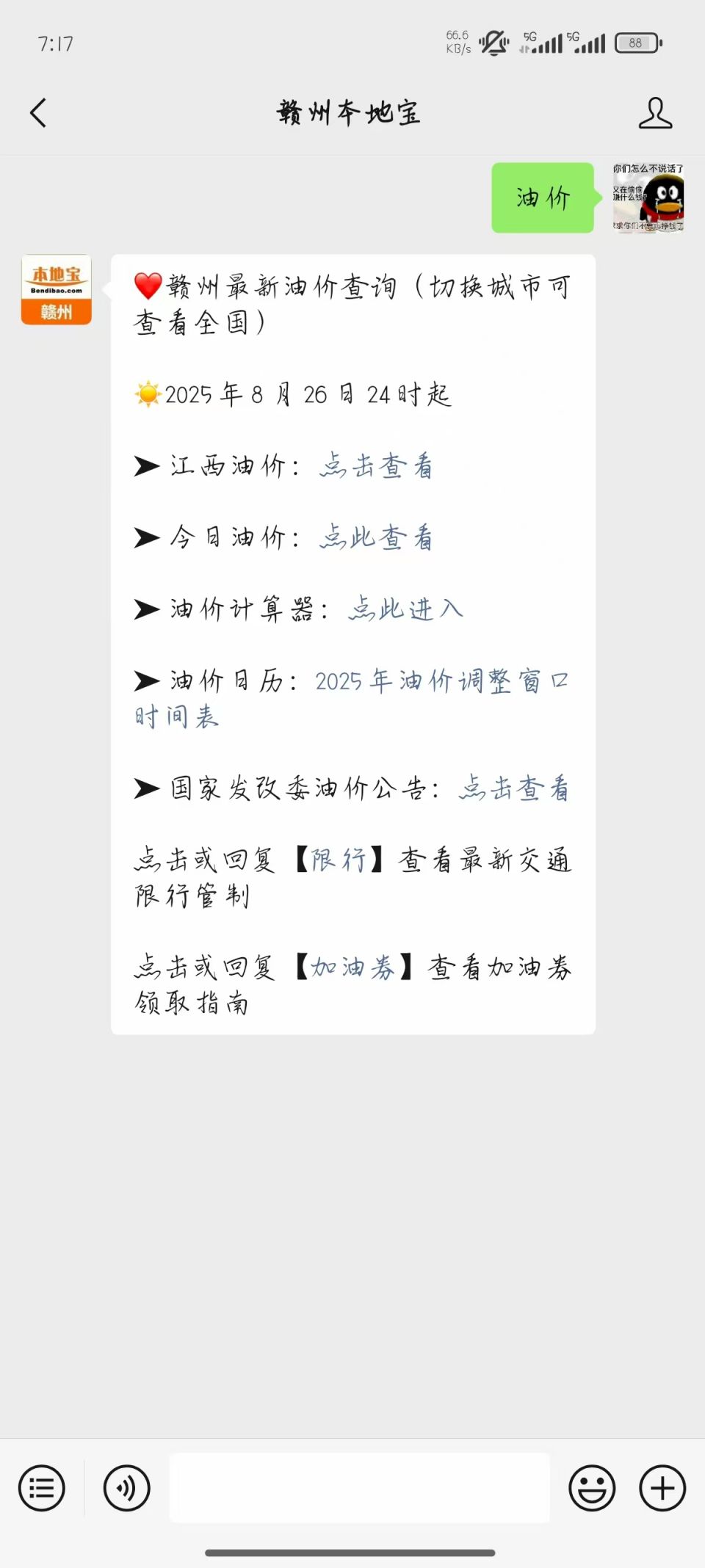Tap the 加油券 keyword link

pyautogui.click(x=352, y=968)
